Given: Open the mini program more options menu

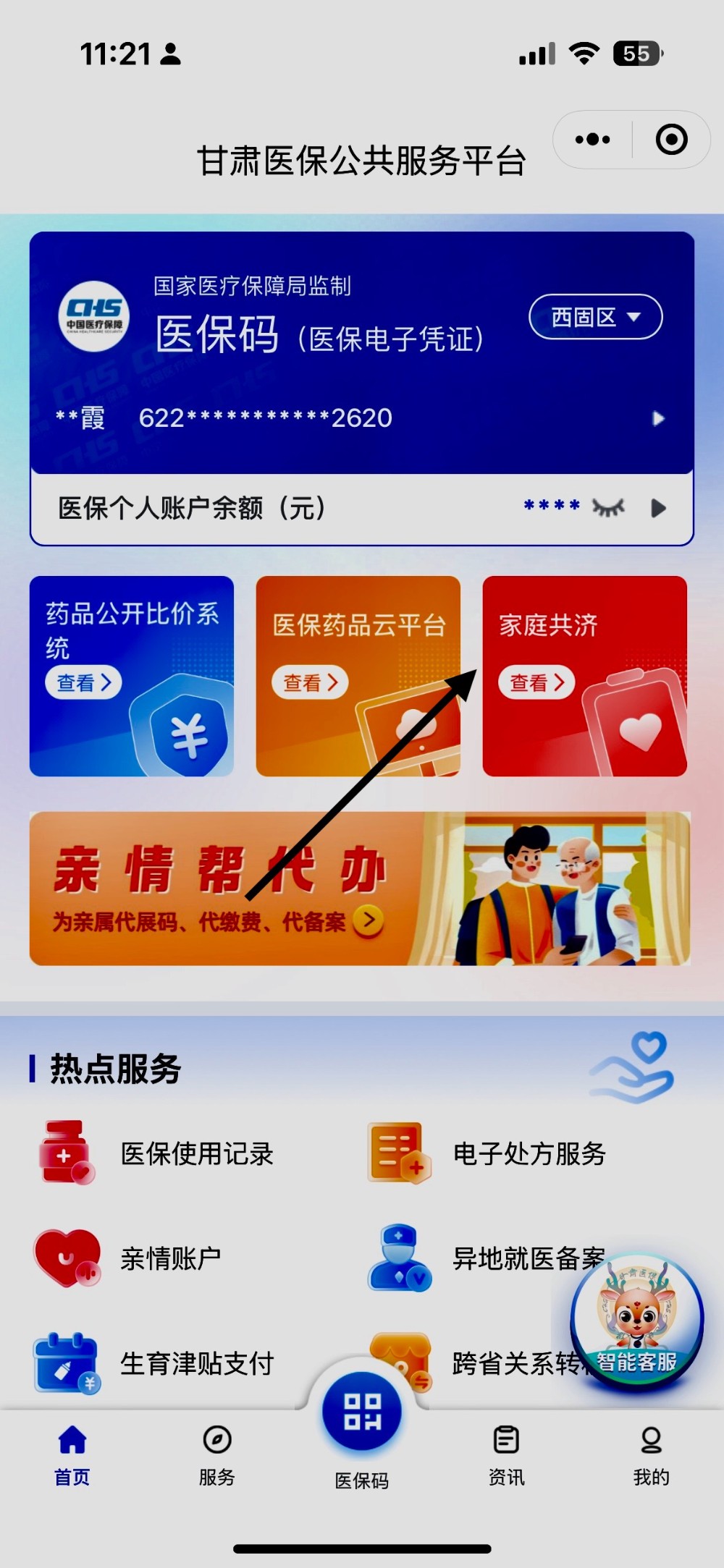Looking at the screenshot, I should pos(592,140).
